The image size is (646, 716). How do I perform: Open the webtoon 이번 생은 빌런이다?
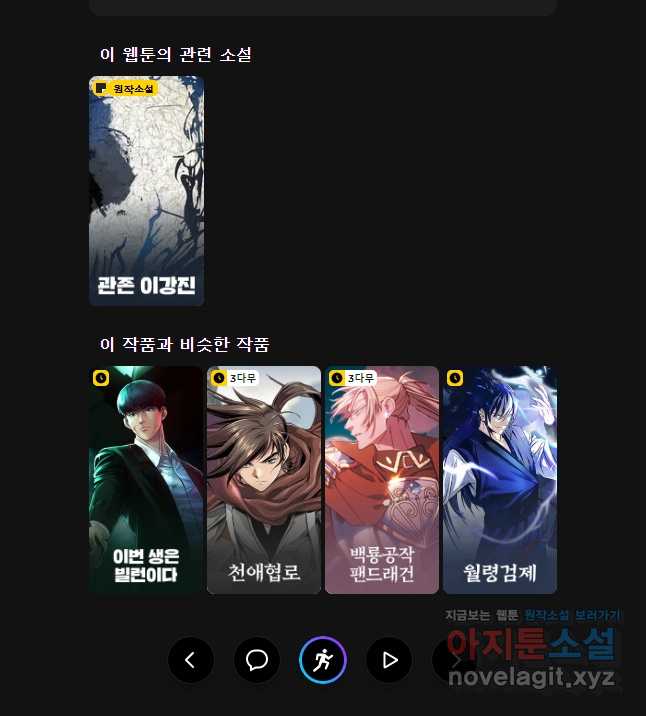pos(146,480)
